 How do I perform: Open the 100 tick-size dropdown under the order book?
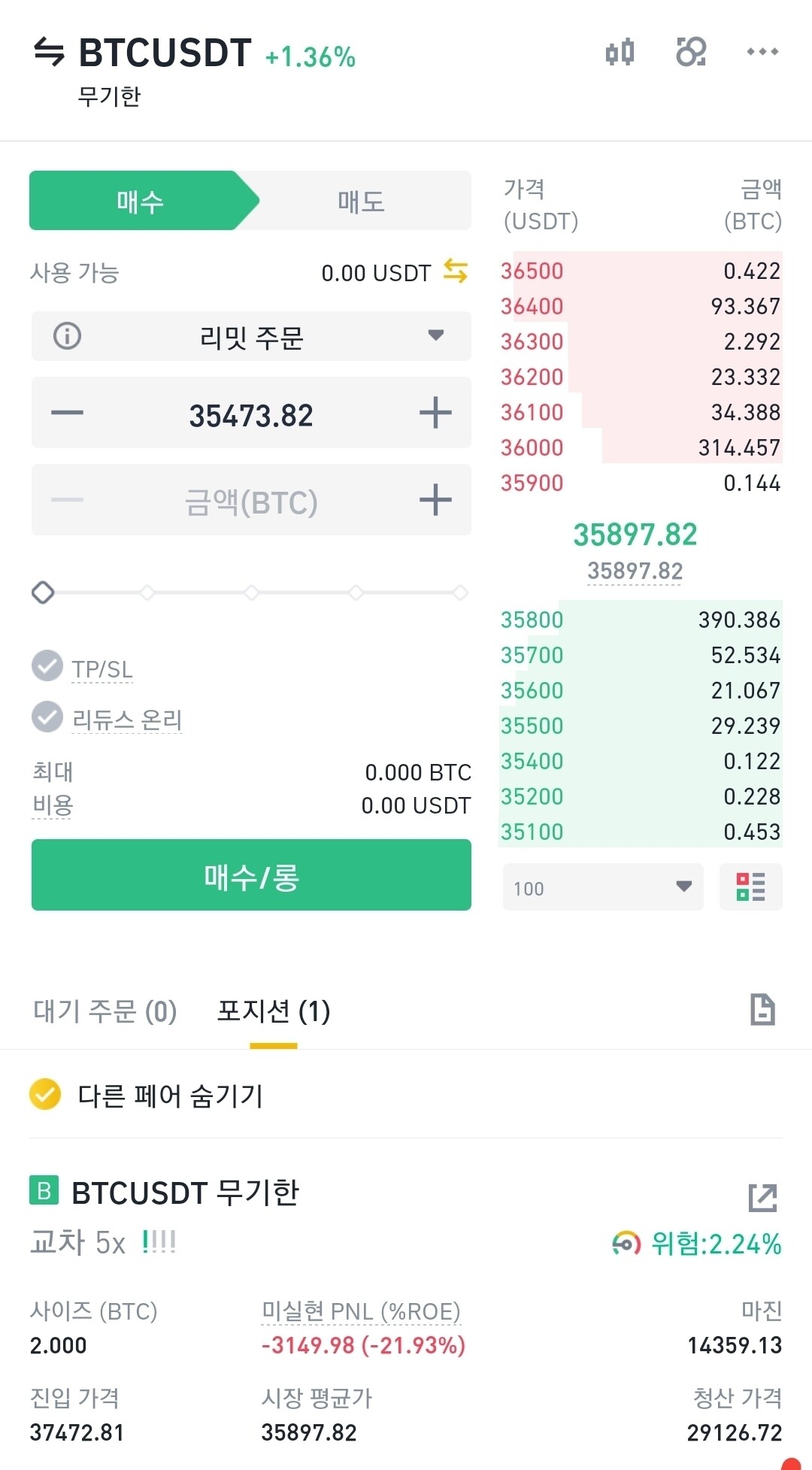coord(601,887)
